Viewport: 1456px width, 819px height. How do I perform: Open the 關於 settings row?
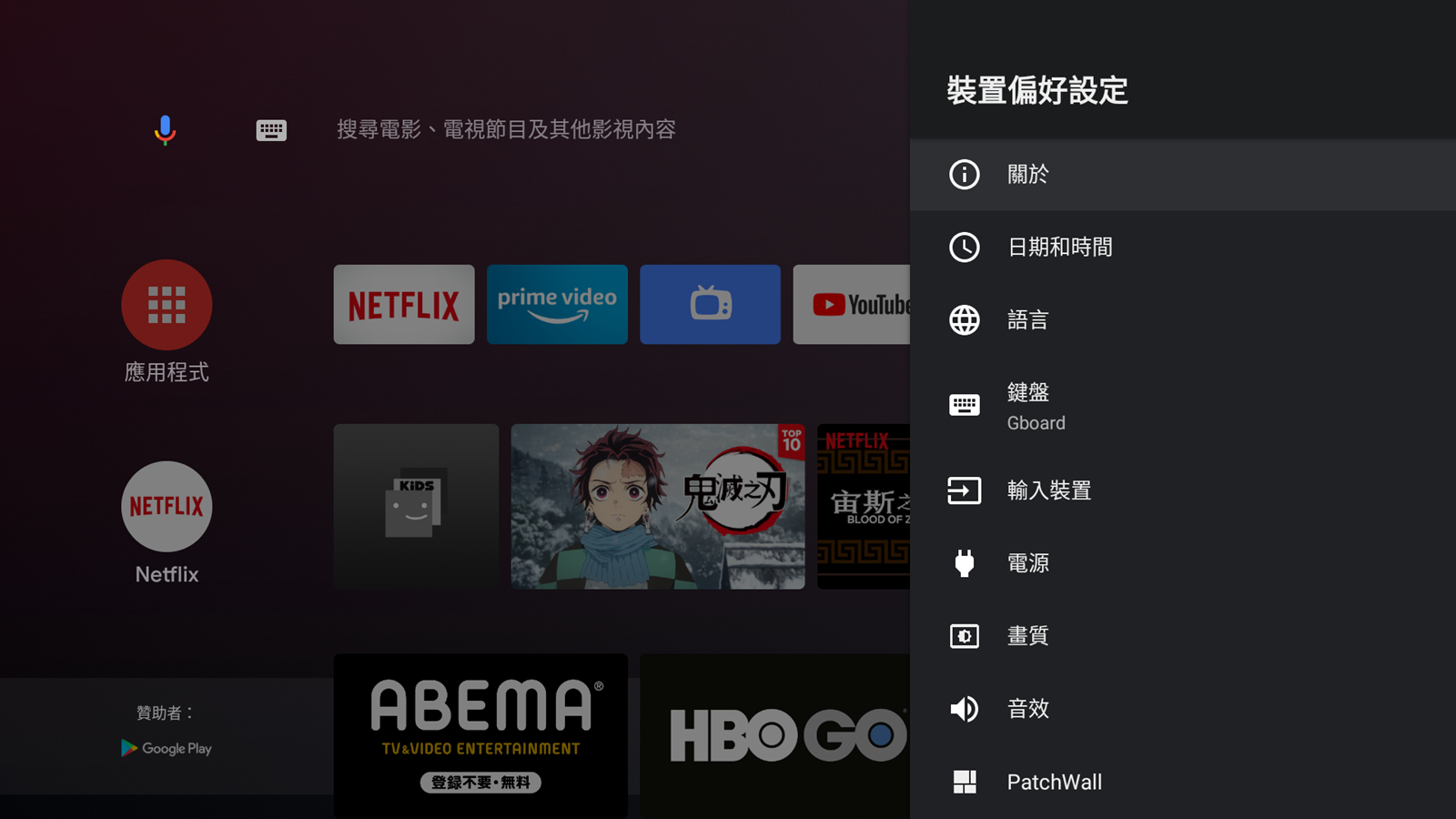coord(1181,175)
